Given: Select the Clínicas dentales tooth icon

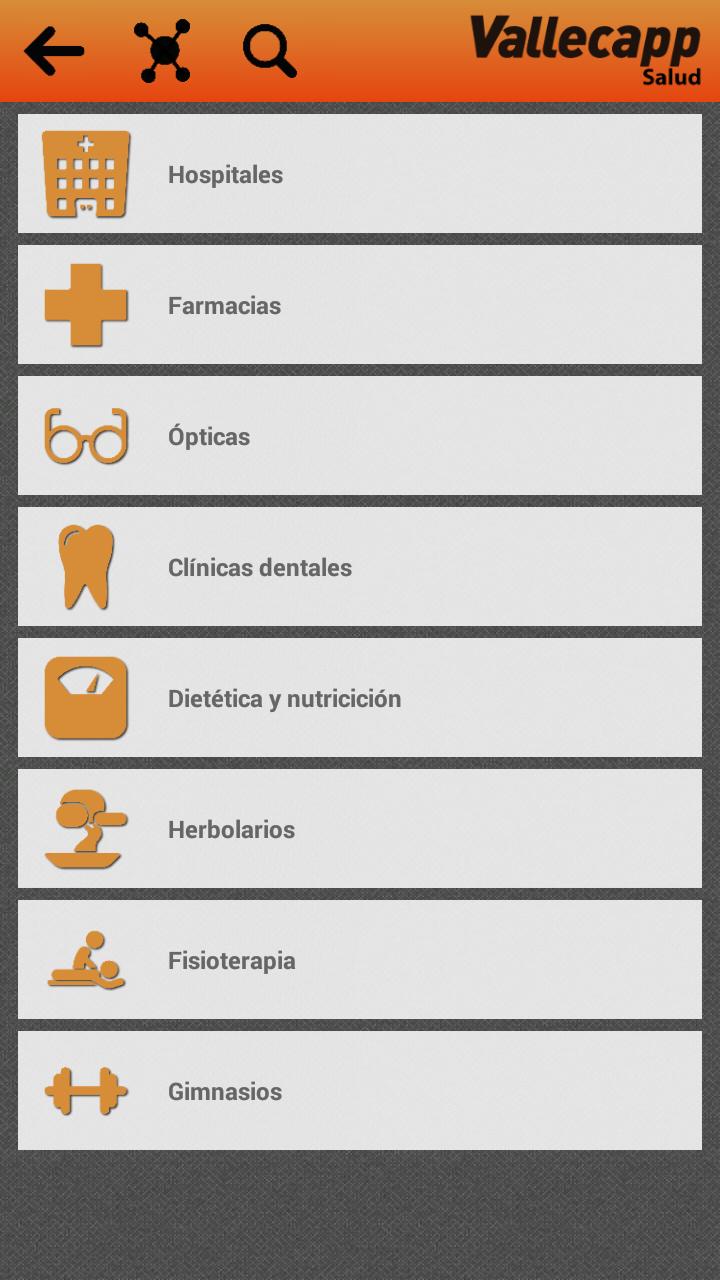Looking at the screenshot, I should 86,567.
